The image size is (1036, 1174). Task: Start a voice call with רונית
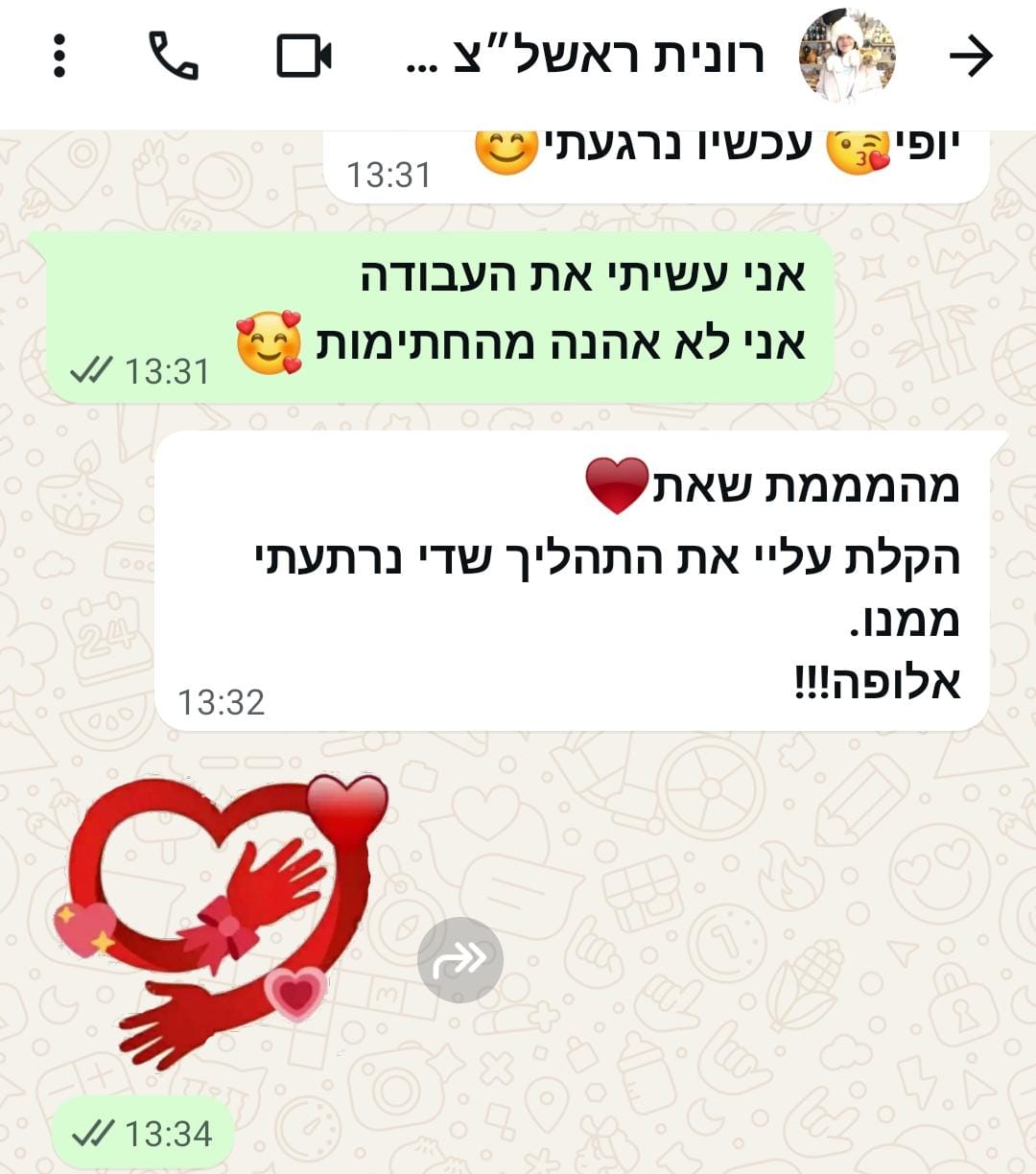(x=174, y=56)
